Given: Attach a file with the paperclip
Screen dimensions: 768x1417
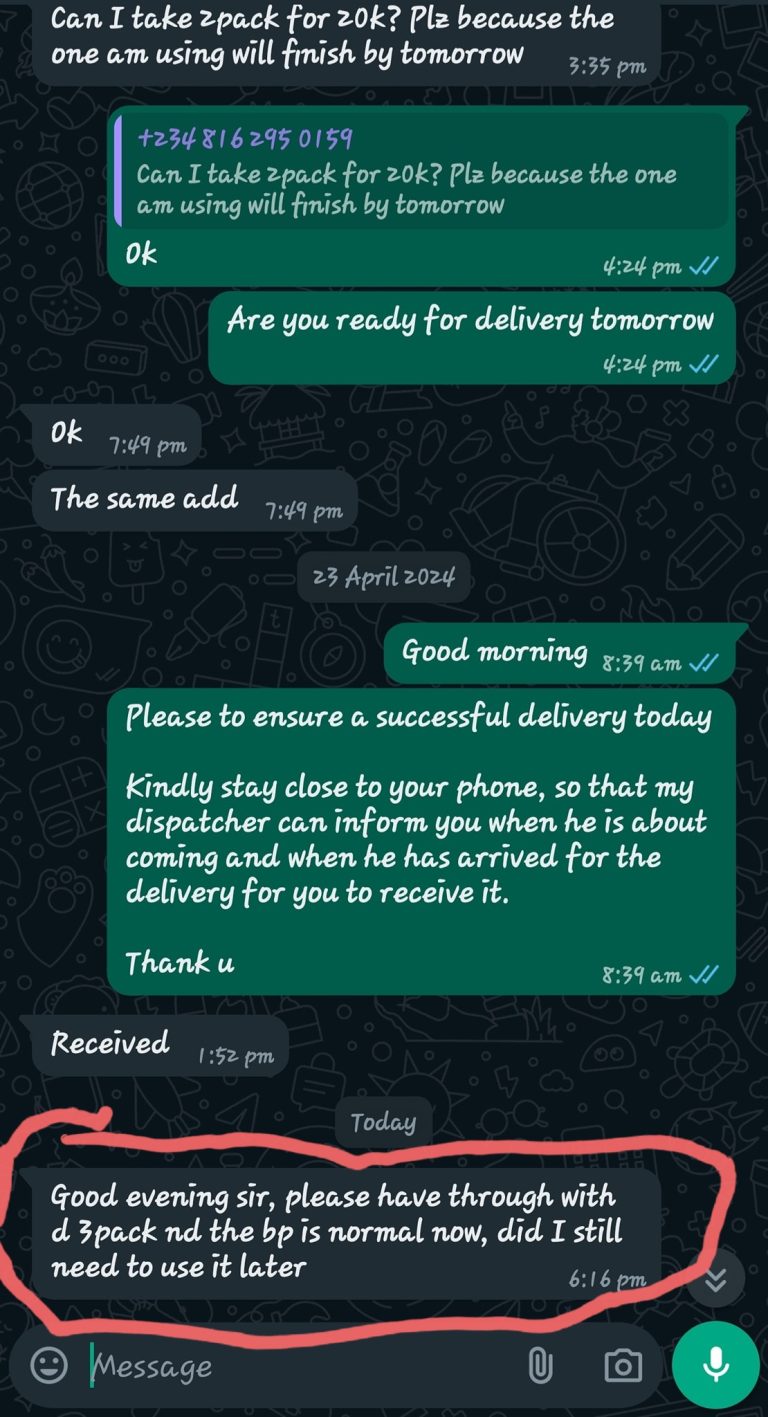Looking at the screenshot, I should click(x=540, y=1365).
